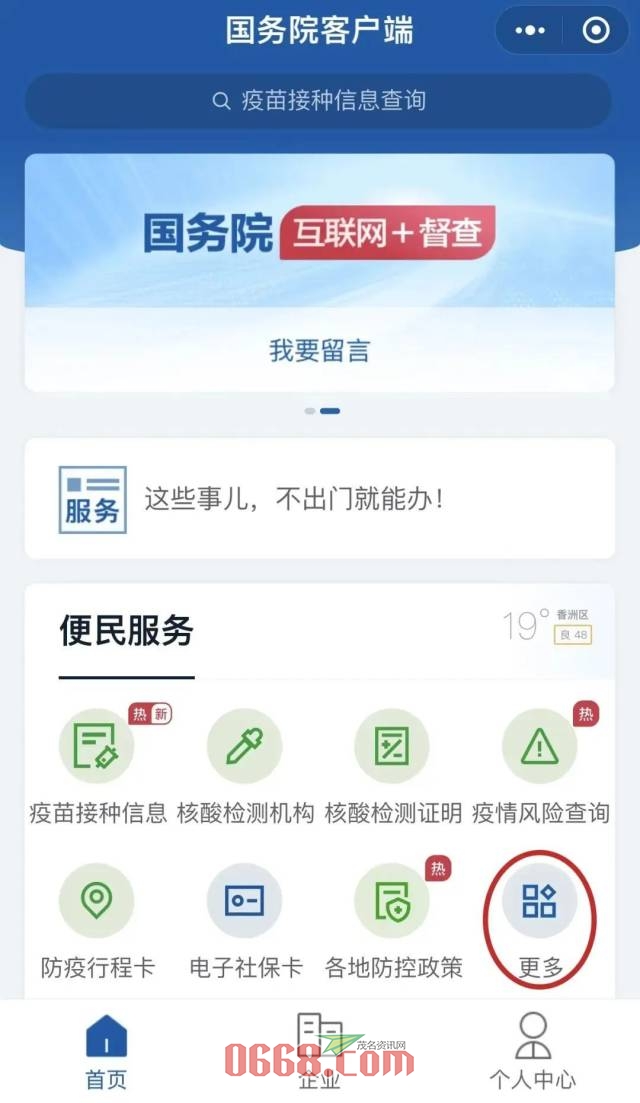640x1103 pixels.
Task: Tap the 疫苗接种信息查询 search box
Action: pyautogui.click(x=319, y=101)
